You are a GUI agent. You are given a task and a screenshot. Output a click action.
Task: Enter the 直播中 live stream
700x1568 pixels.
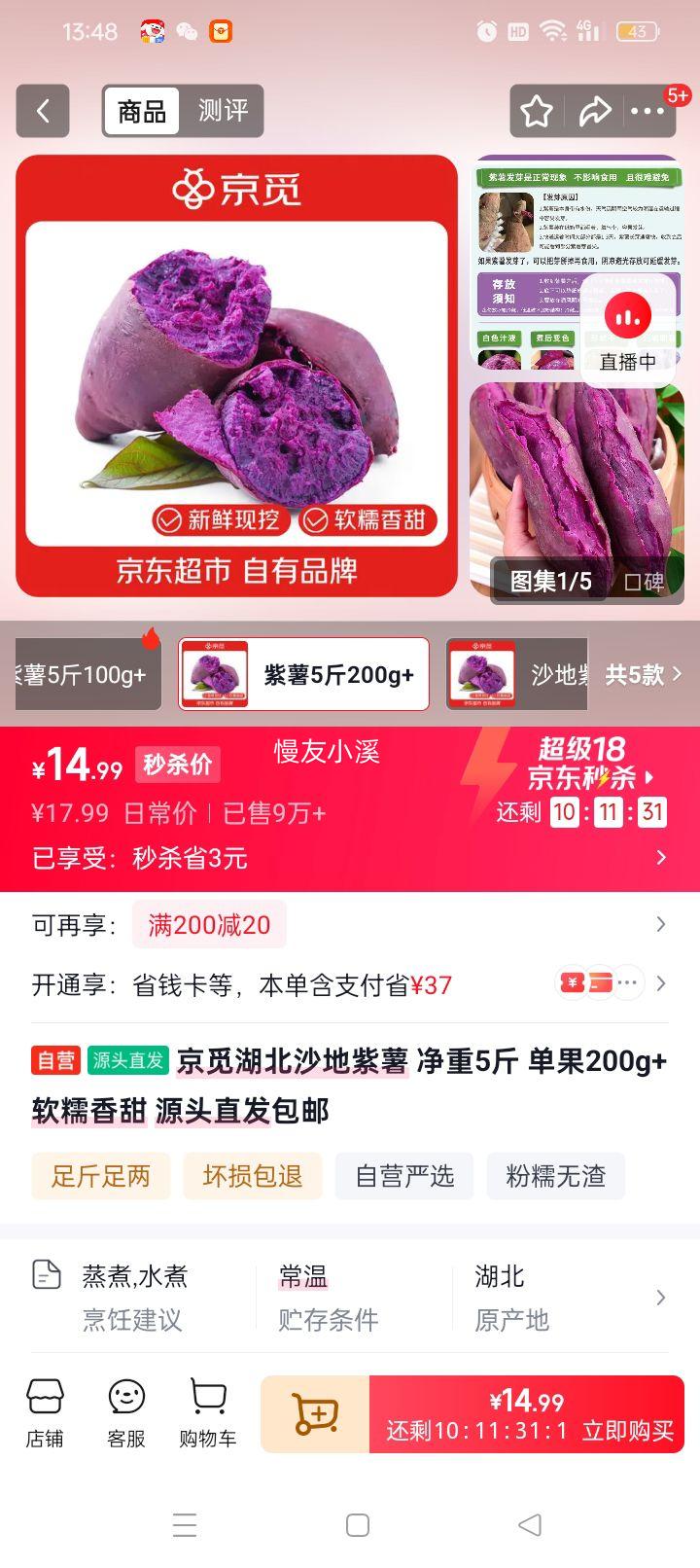click(627, 326)
